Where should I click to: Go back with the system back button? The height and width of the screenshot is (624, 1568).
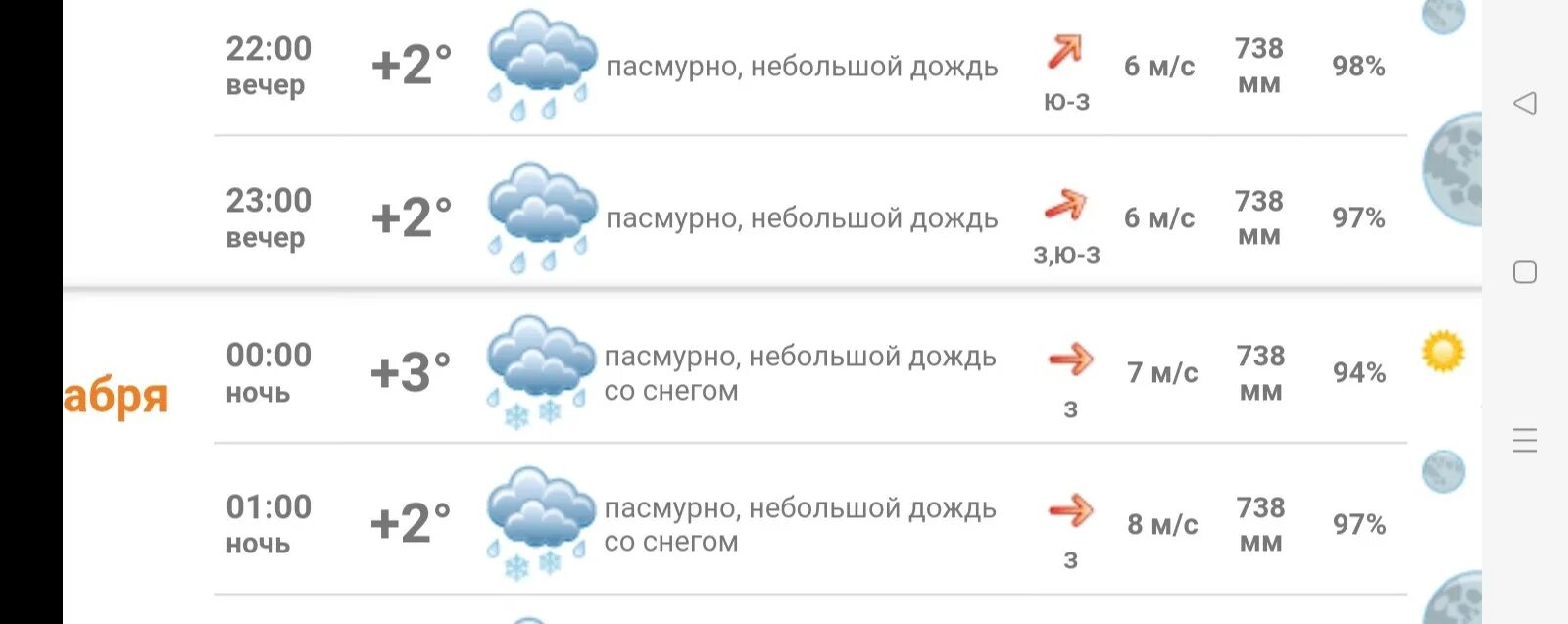(1525, 103)
